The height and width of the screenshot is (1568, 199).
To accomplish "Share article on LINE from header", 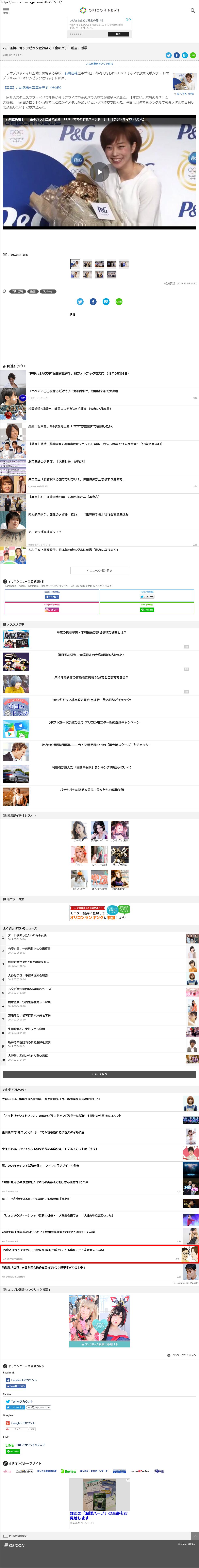I will (192, 55).
